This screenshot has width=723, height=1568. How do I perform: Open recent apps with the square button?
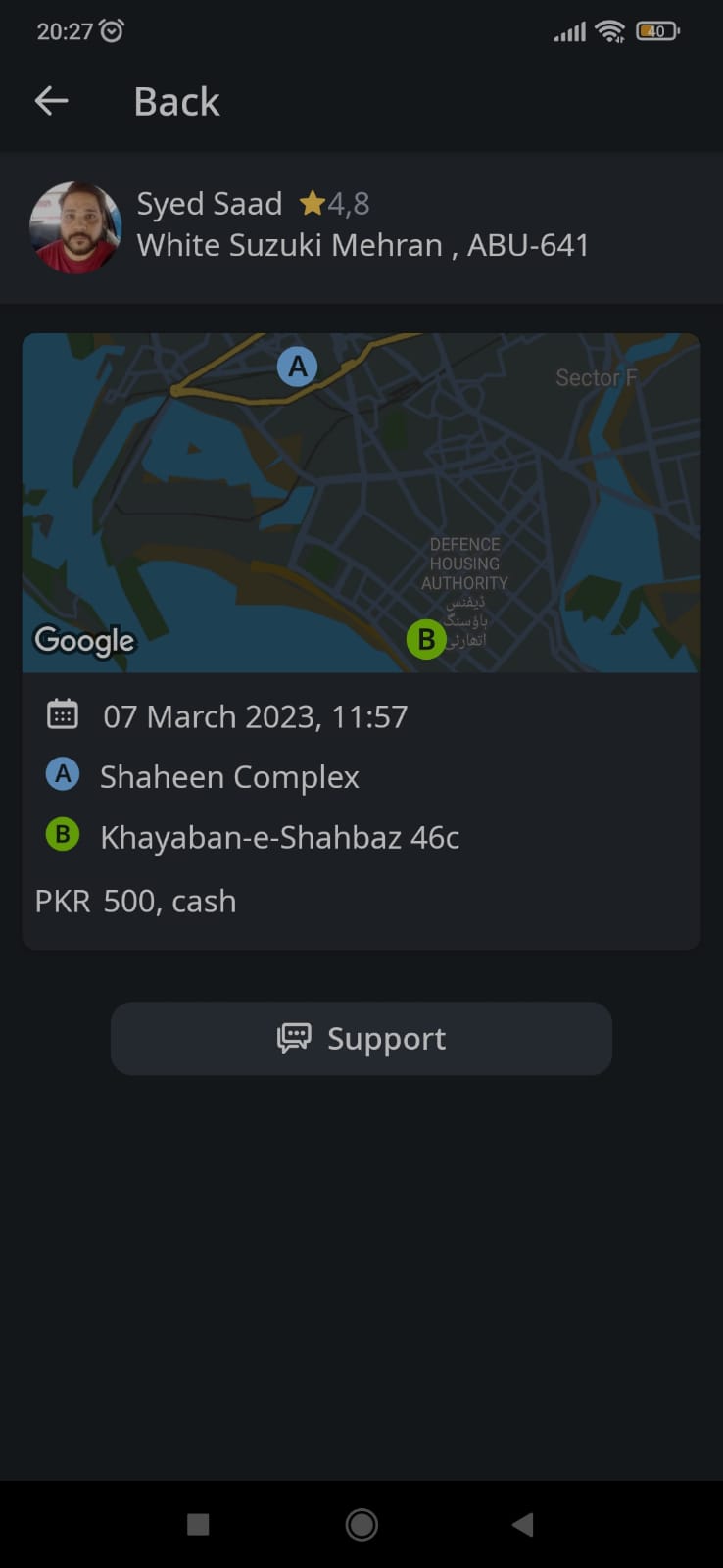[198, 1524]
